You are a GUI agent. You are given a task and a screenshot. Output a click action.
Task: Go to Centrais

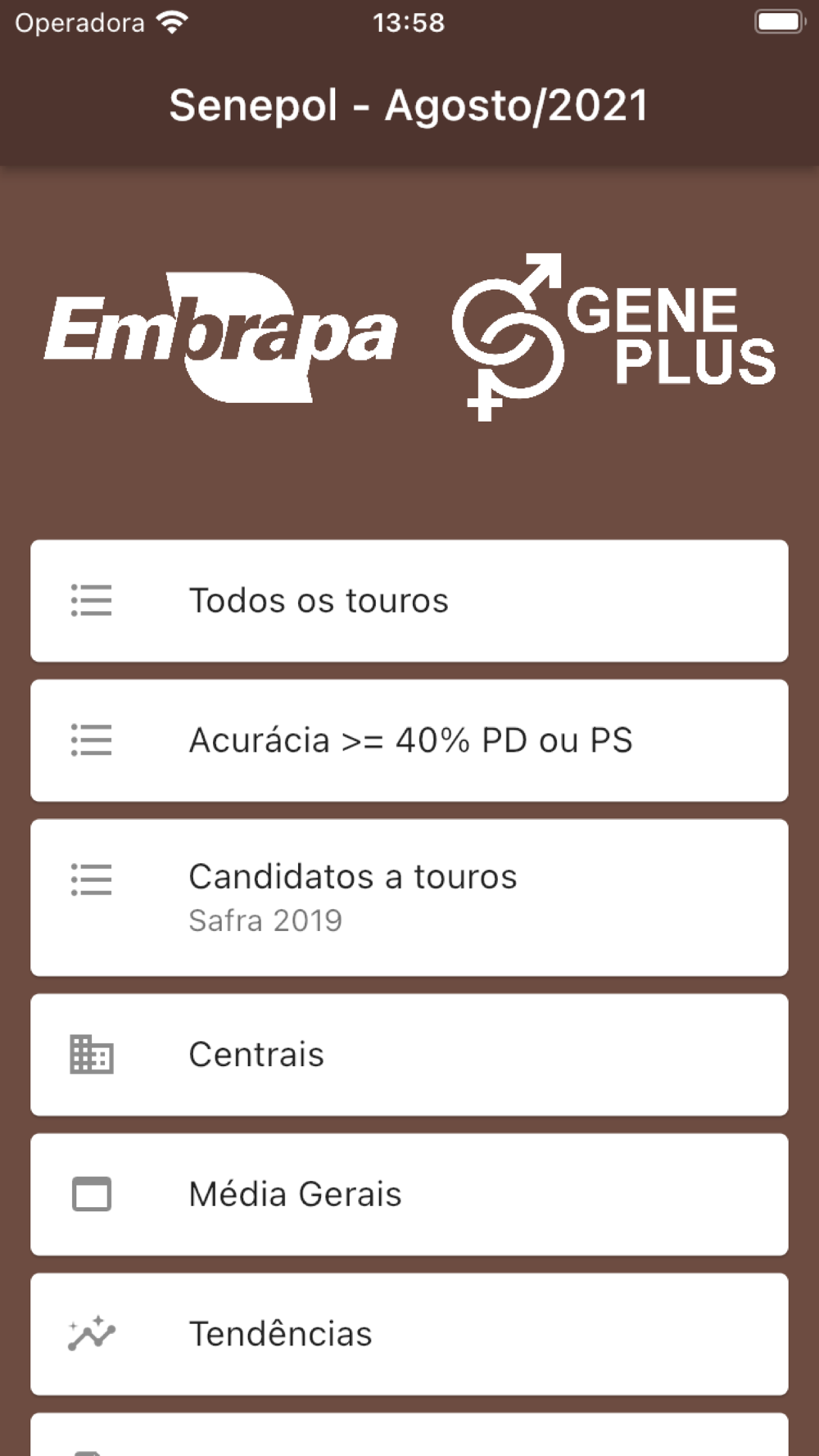(409, 1055)
